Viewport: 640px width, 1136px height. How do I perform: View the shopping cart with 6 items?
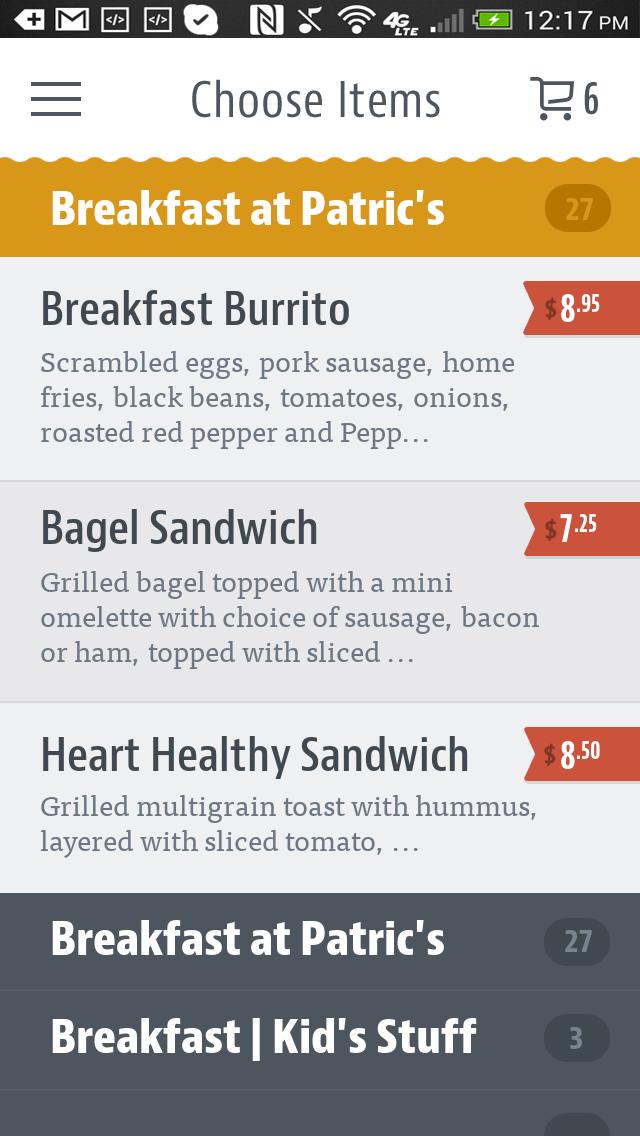tap(564, 99)
